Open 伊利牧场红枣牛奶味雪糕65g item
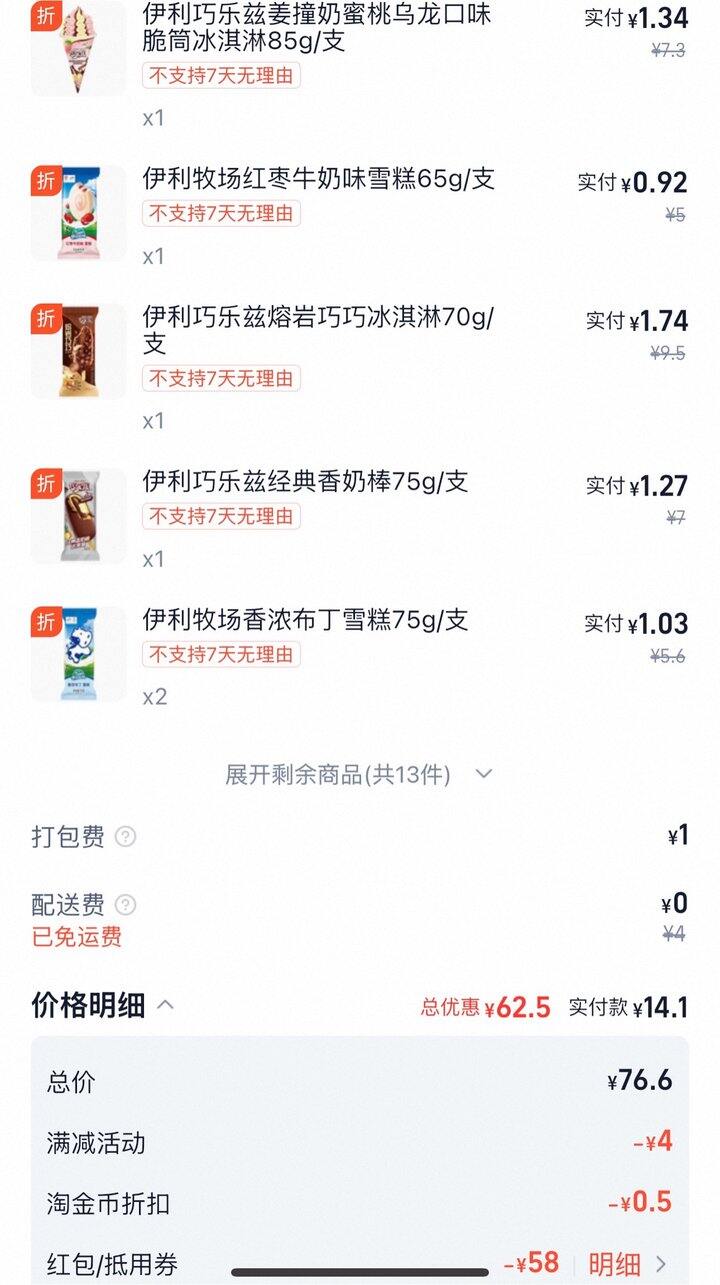The image size is (720, 1285). coord(318,180)
